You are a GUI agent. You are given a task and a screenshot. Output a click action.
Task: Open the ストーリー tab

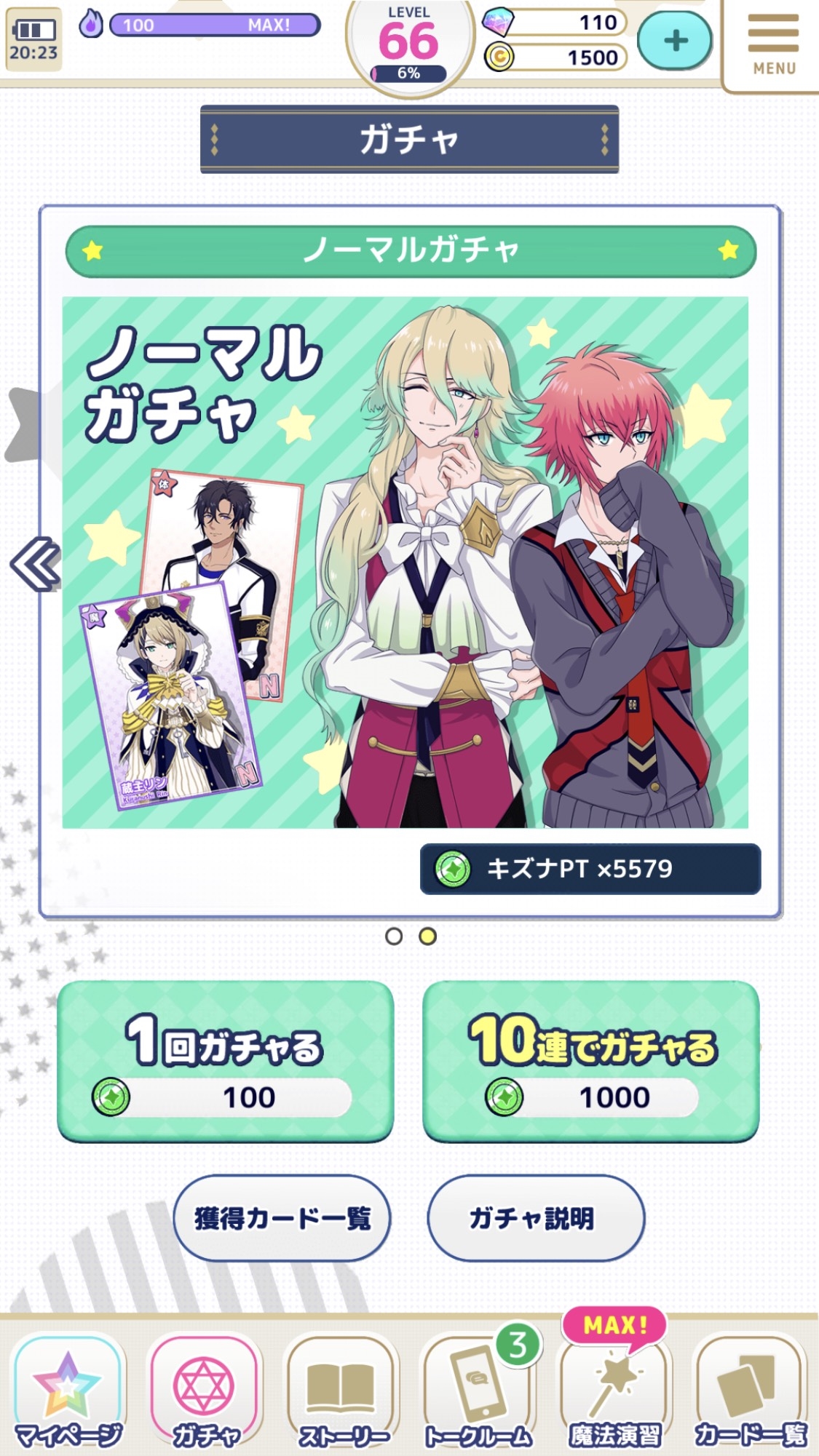pos(342,1392)
